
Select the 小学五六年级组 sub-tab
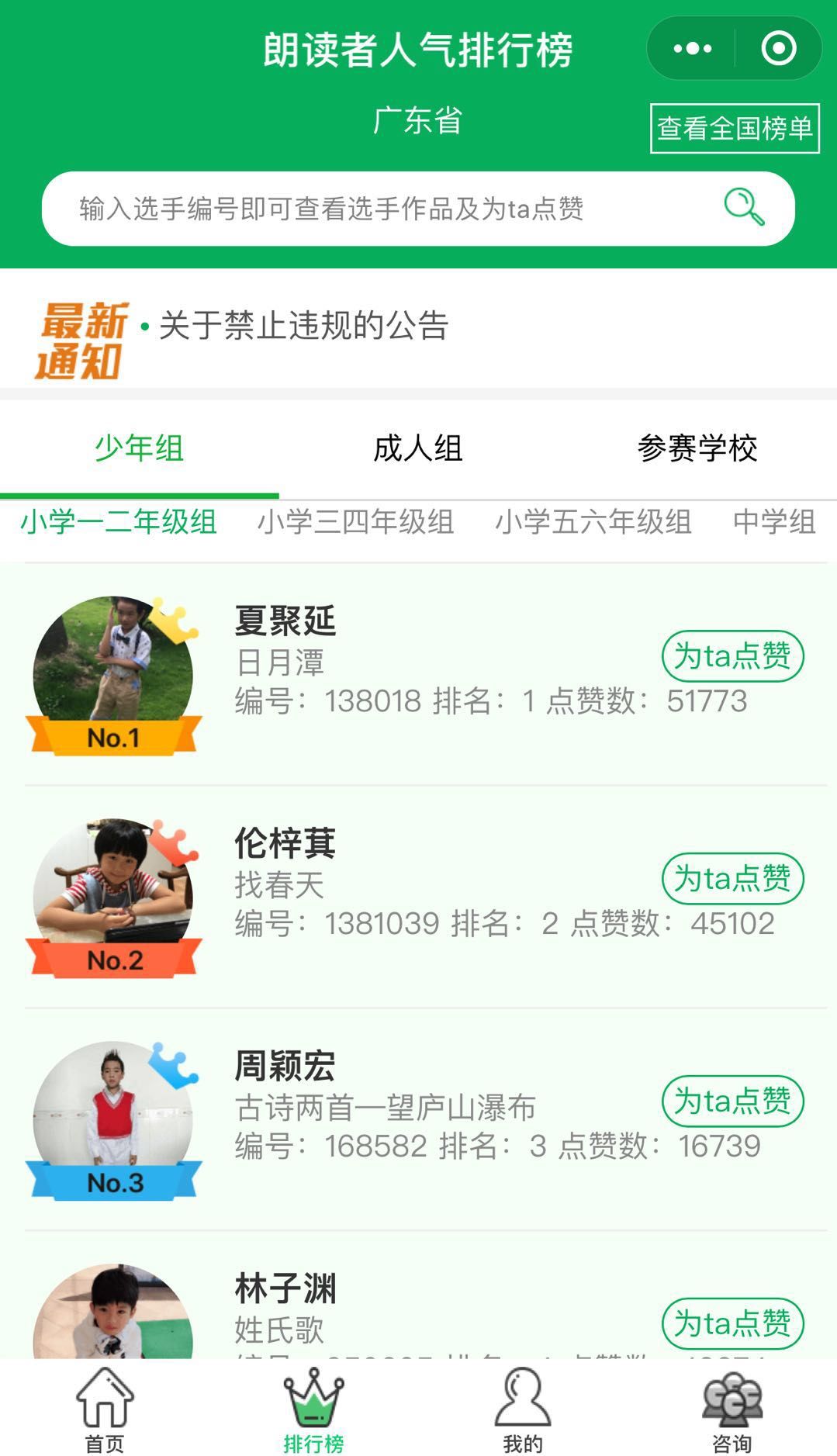[593, 522]
